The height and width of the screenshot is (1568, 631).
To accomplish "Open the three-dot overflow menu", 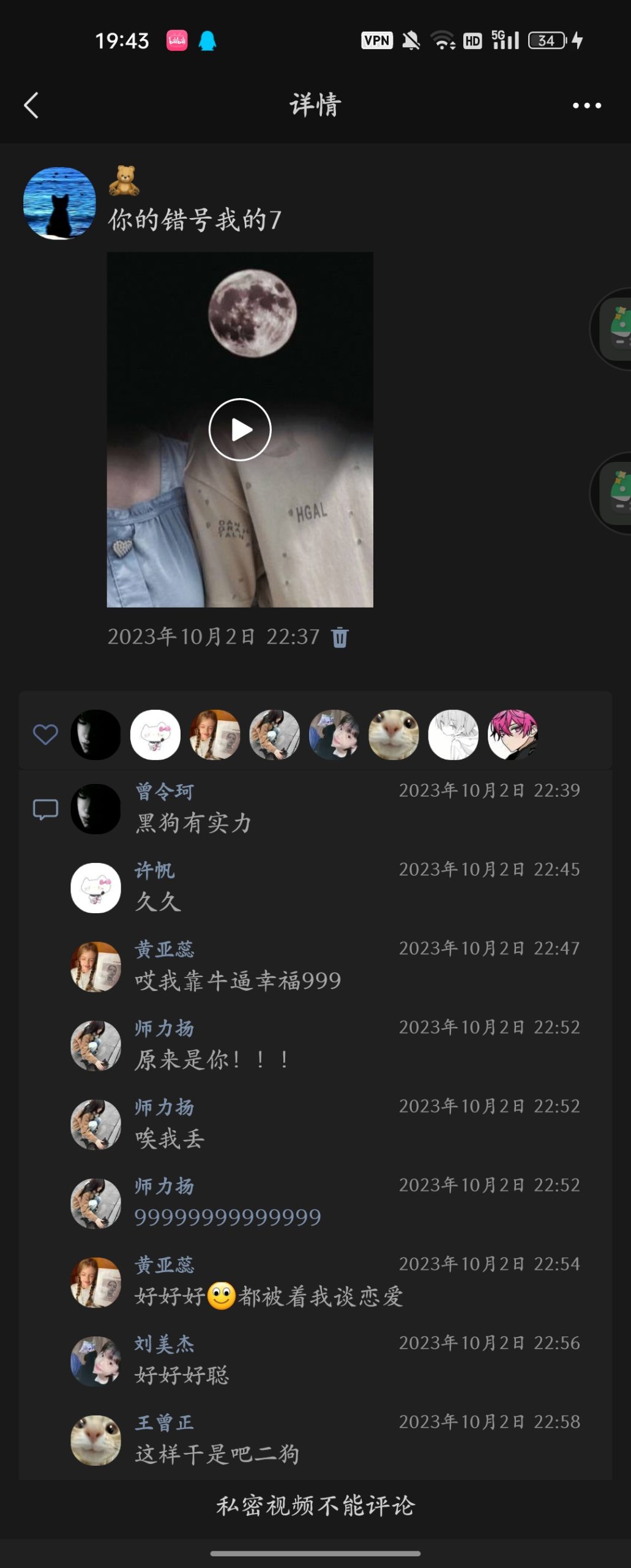I will pyautogui.click(x=586, y=106).
